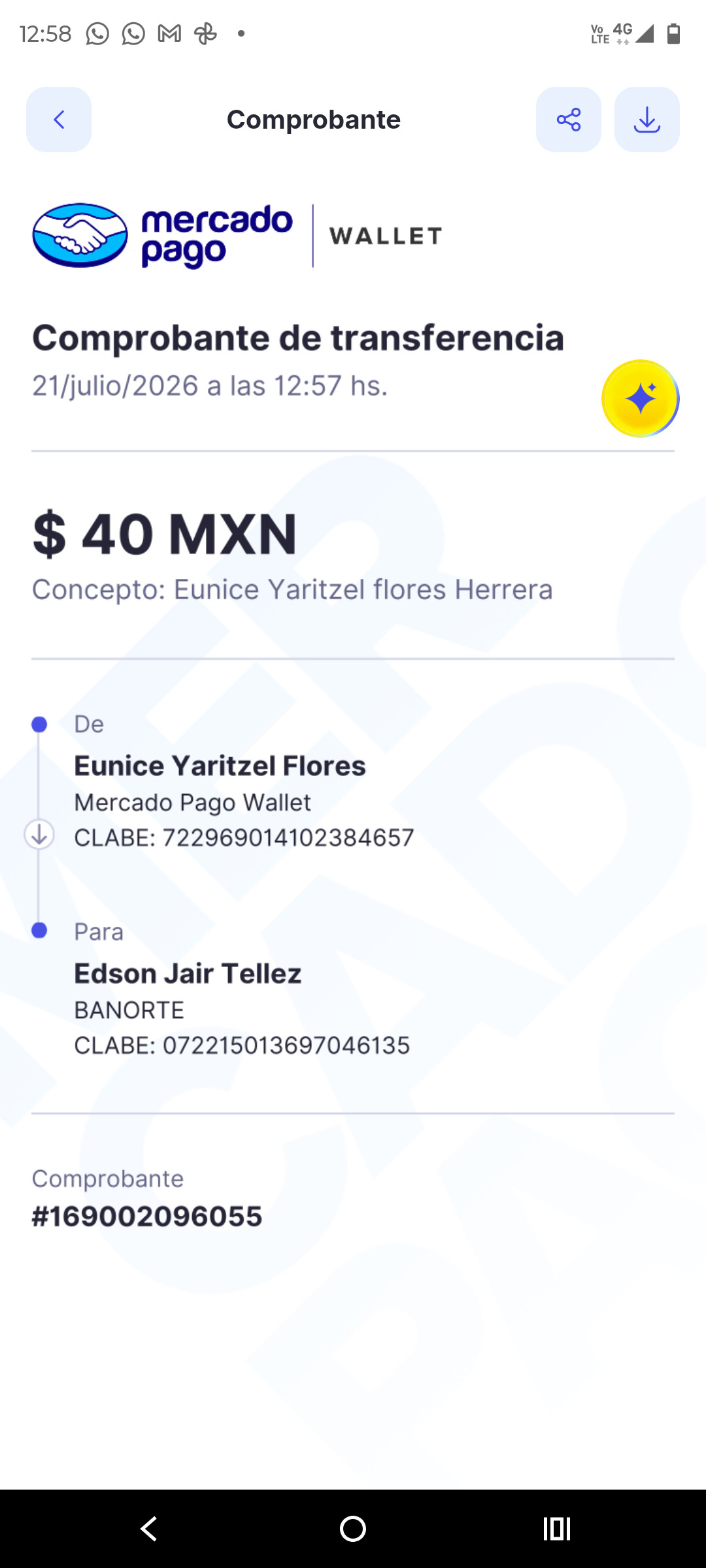Image resolution: width=706 pixels, height=1568 pixels.
Task: Download the receipt
Action: (x=647, y=120)
